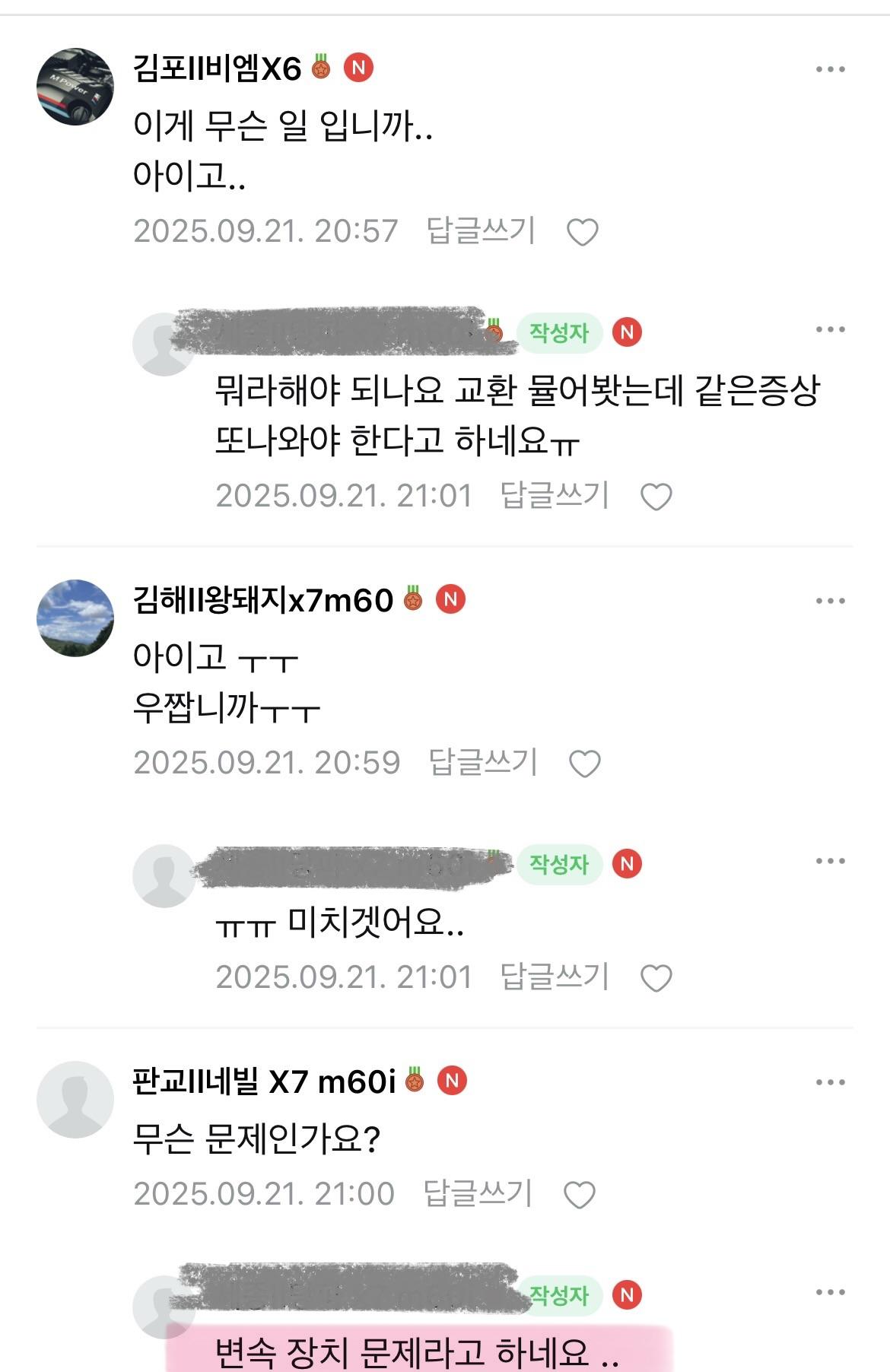
Task: Reply to 김포II비엠X6's comment
Action: (481, 230)
